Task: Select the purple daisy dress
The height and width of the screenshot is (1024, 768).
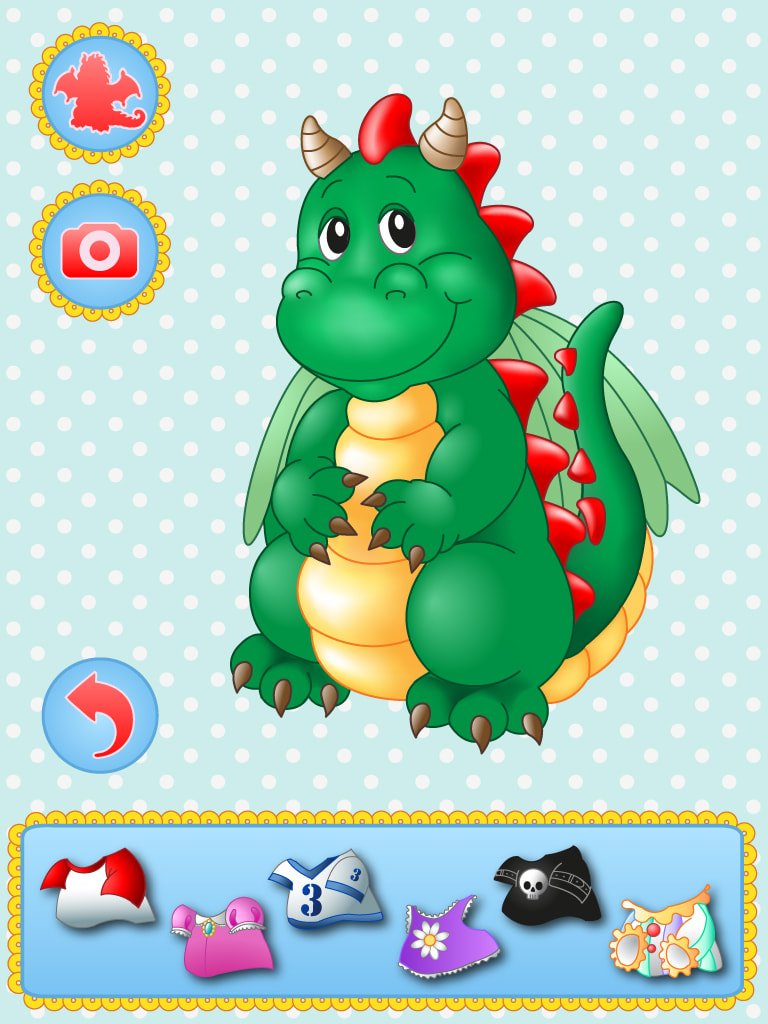Action: pos(446,936)
